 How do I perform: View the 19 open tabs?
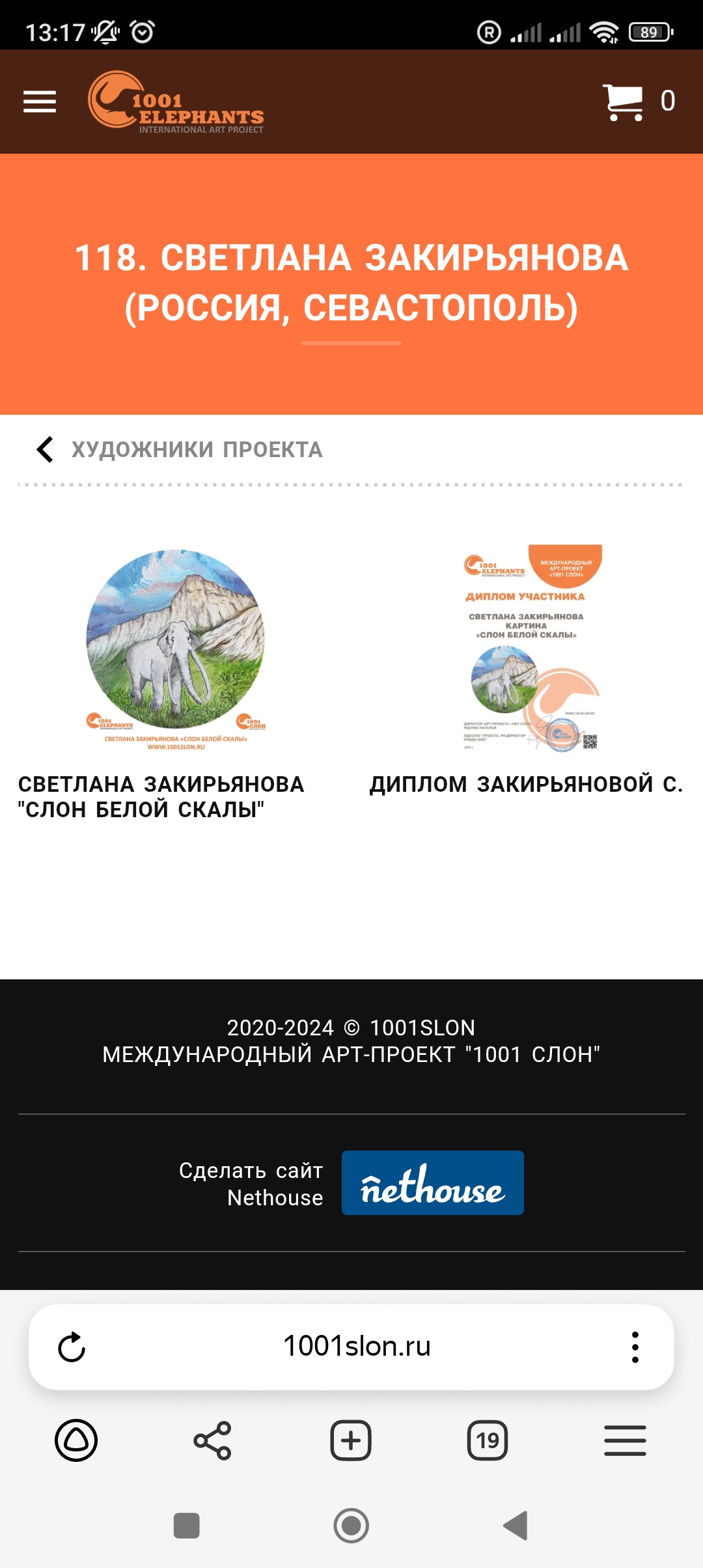tap(488, 1440)
